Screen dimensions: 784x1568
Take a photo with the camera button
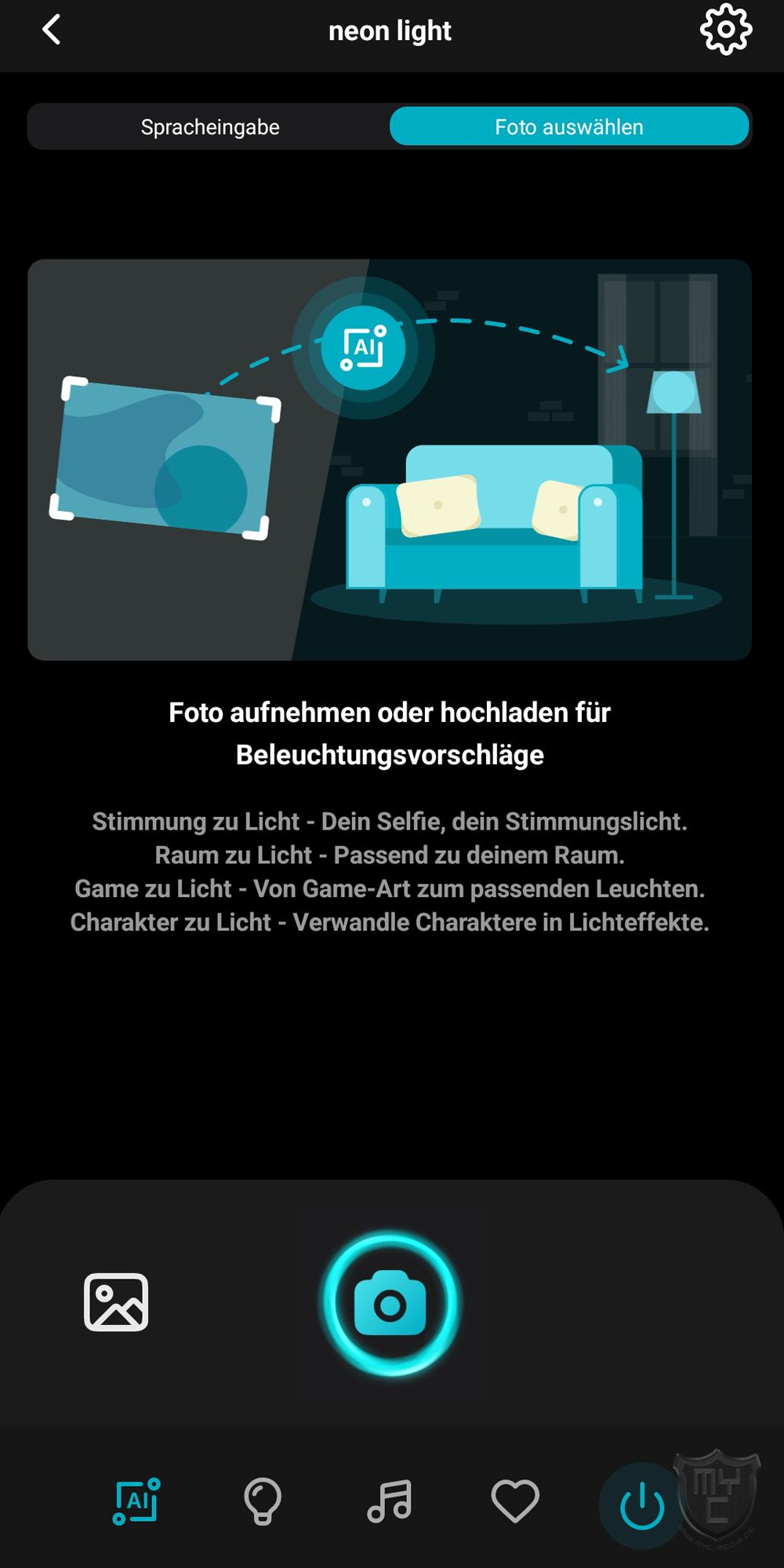click(390, 1304)
